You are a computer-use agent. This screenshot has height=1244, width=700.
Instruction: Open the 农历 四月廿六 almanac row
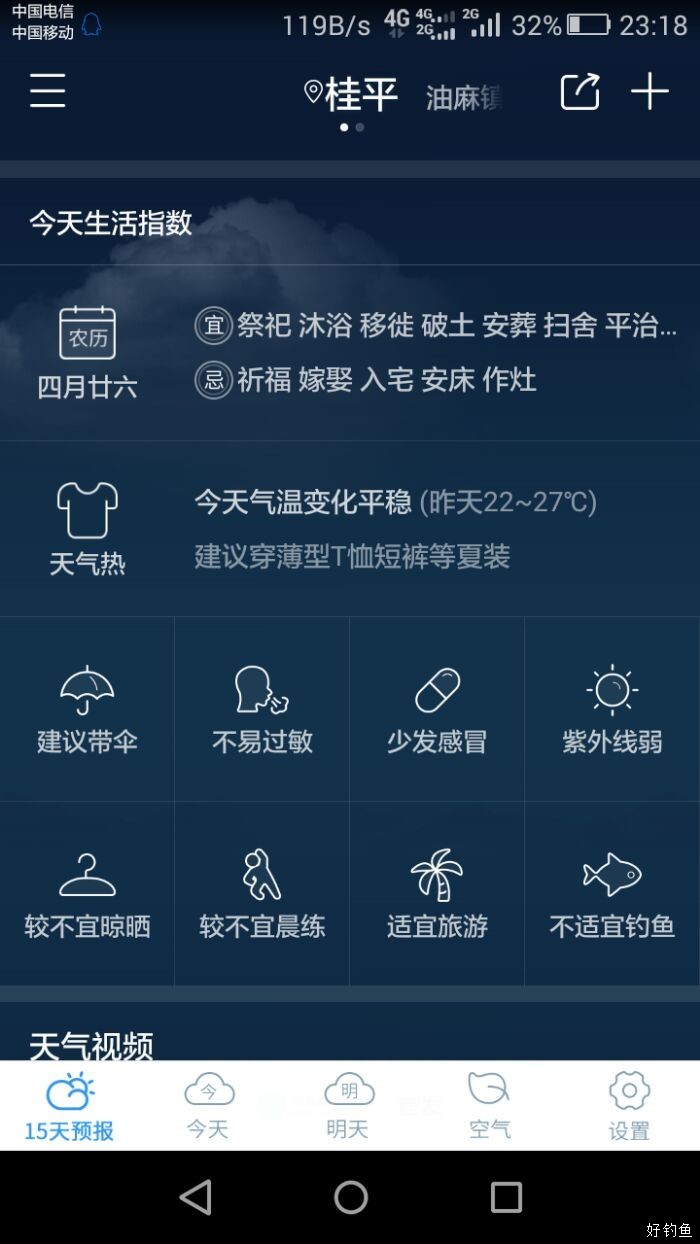click(350, 352)
